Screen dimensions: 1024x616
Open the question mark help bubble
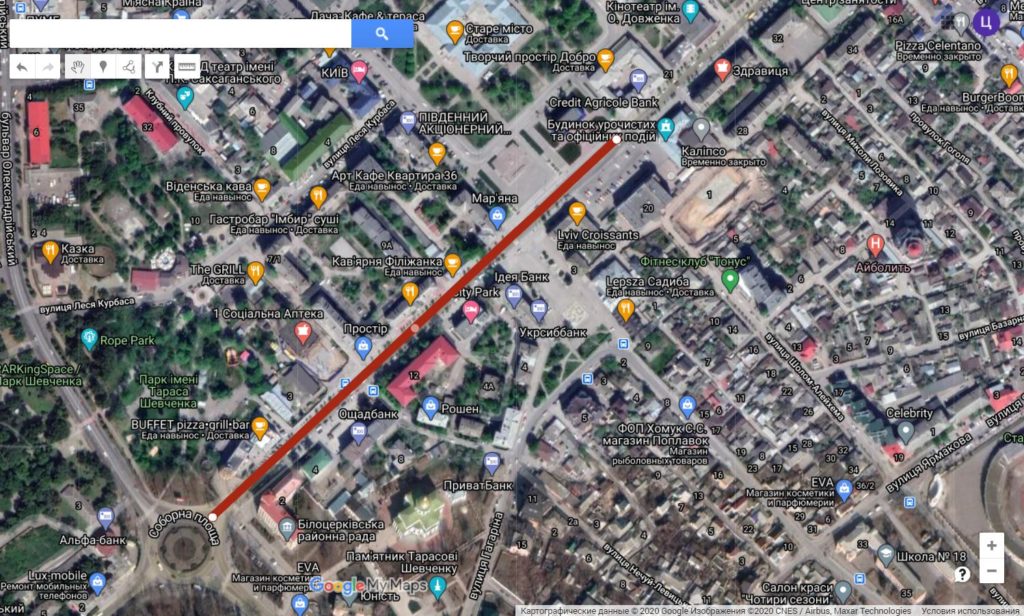tap(962, 574)
